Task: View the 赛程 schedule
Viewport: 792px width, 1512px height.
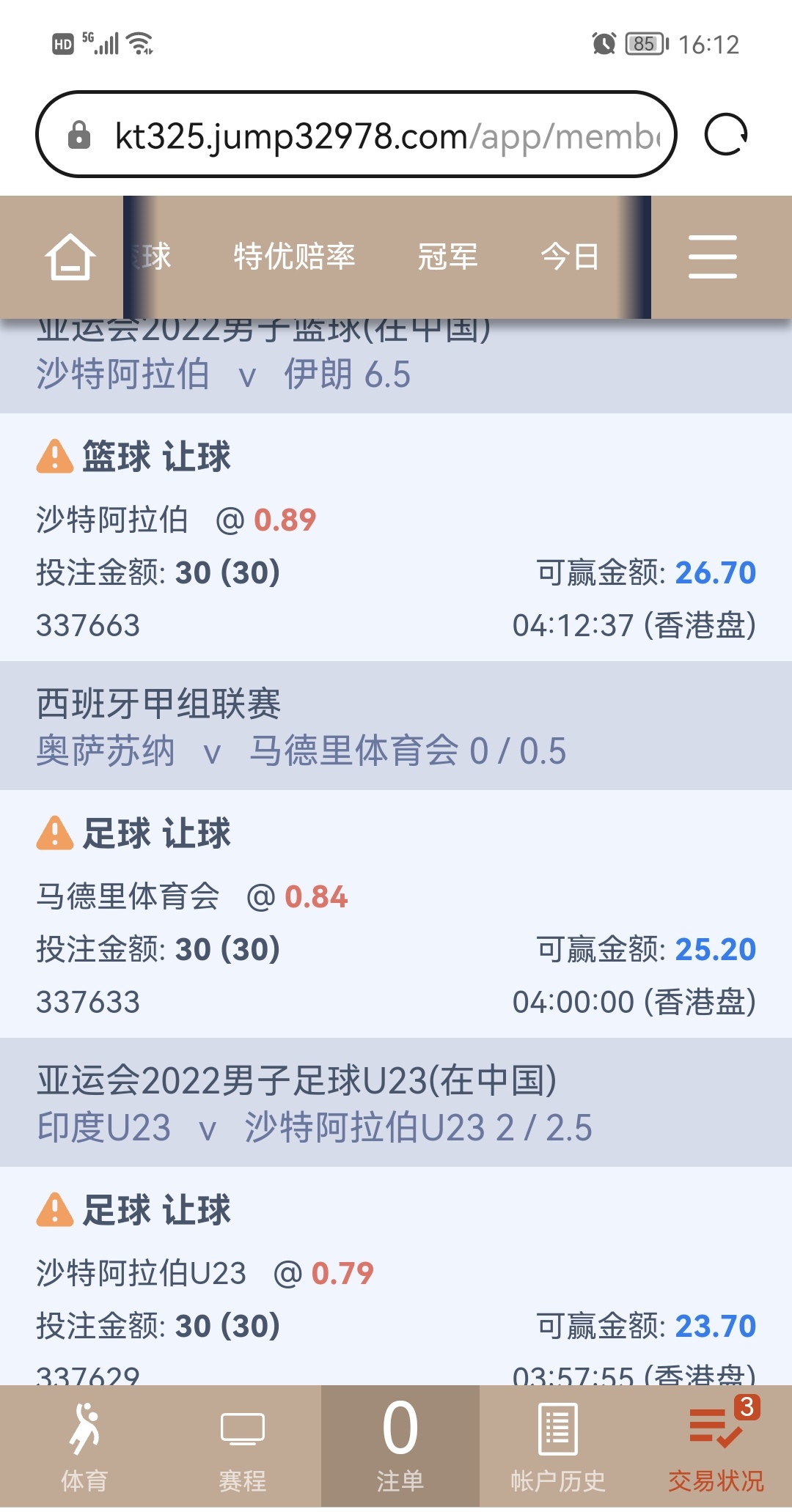Action: [242, 1447]
